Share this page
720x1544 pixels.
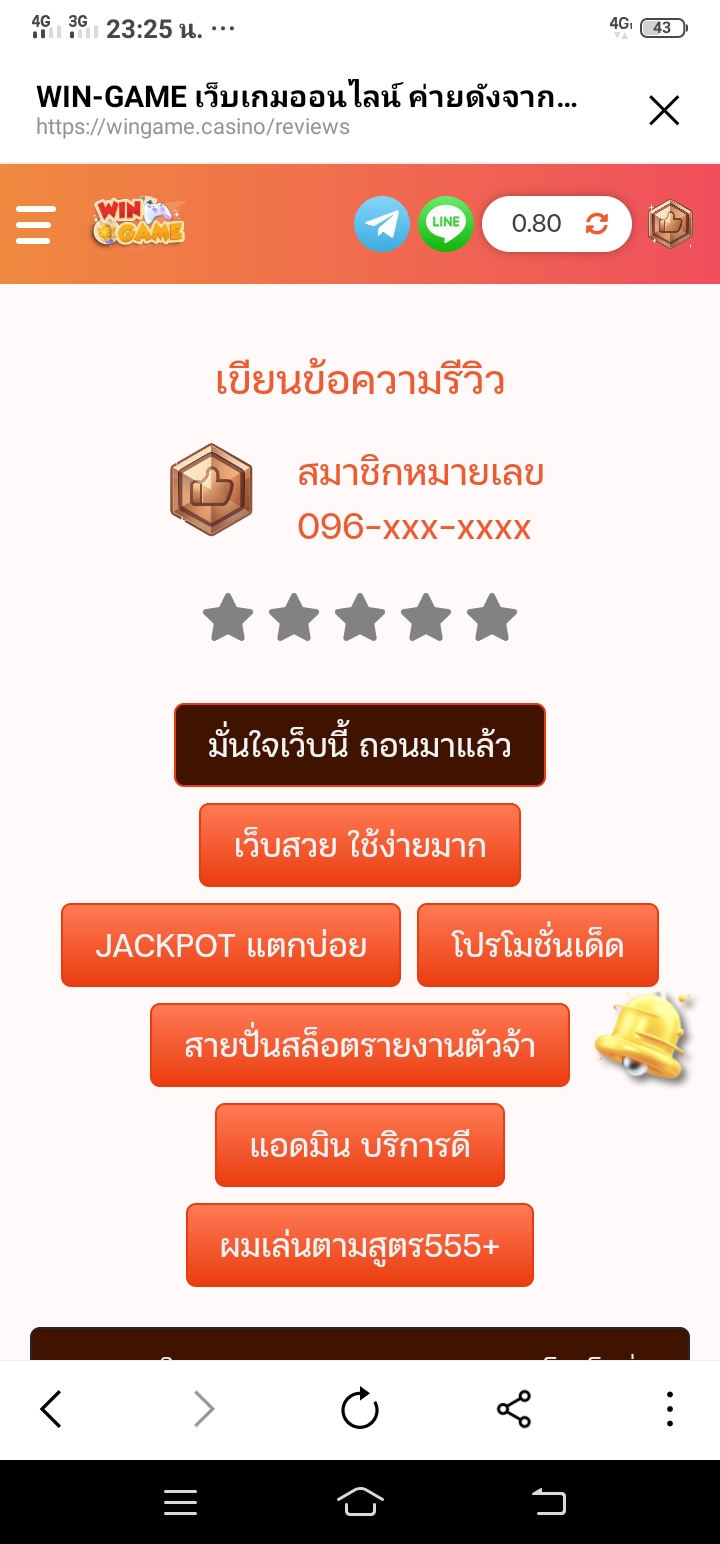514,1409
